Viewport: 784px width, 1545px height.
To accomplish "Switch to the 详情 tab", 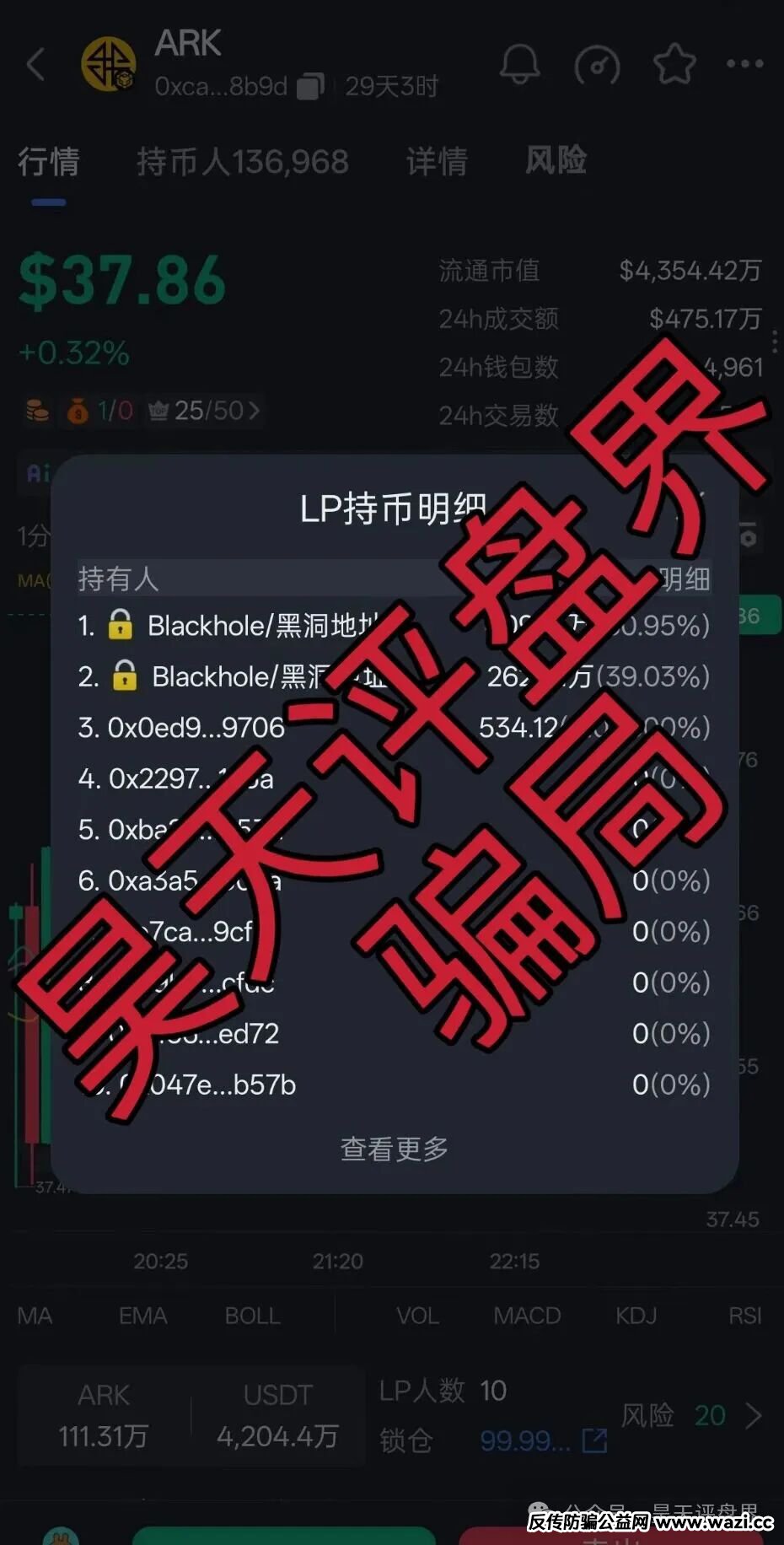I will [x=437, y=161].
